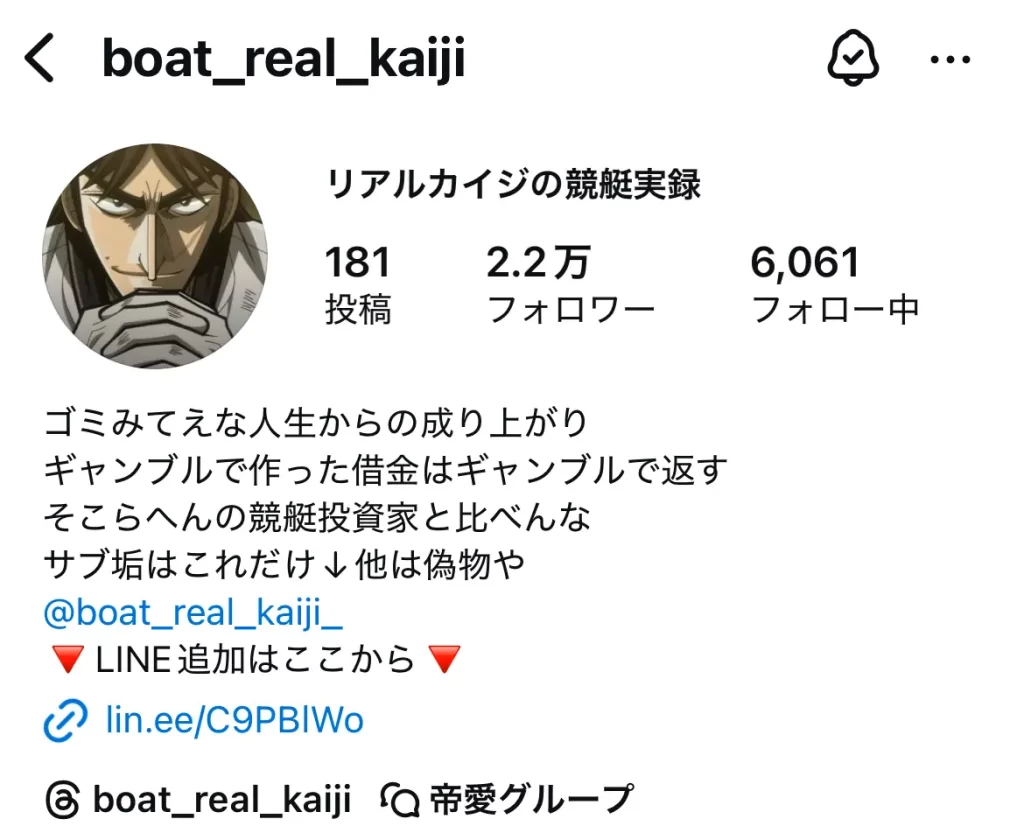Viewport: 1024px width, 840px height.
Task: Open the 帝愛グループ broadcast channel
Action: (x=508, y=800)
